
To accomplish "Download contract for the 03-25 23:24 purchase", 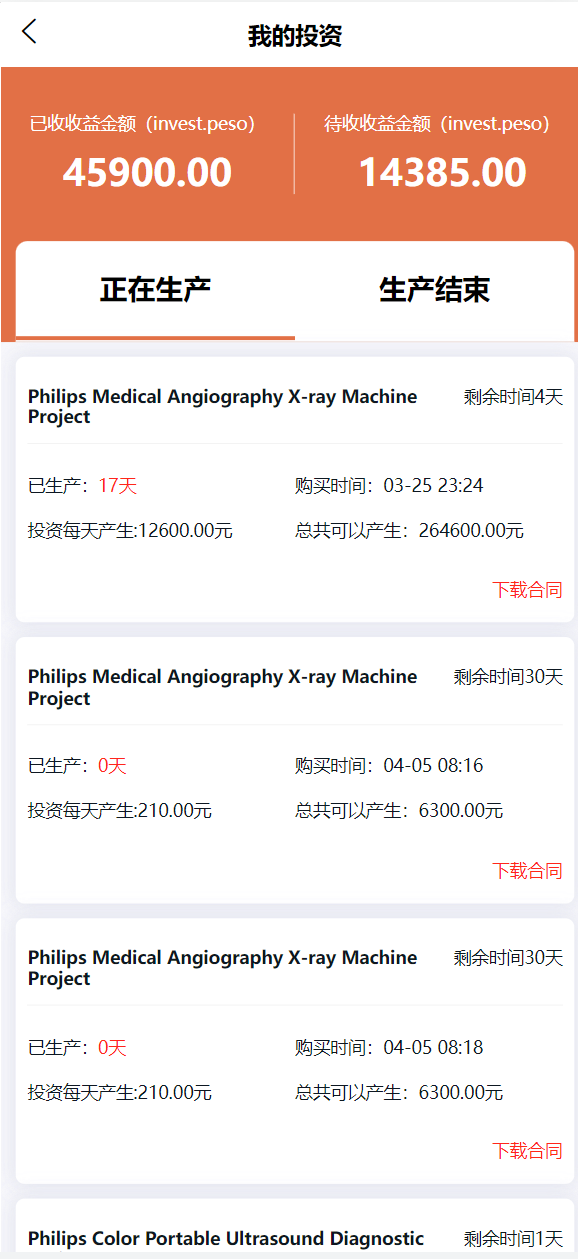I will (527, 590).
